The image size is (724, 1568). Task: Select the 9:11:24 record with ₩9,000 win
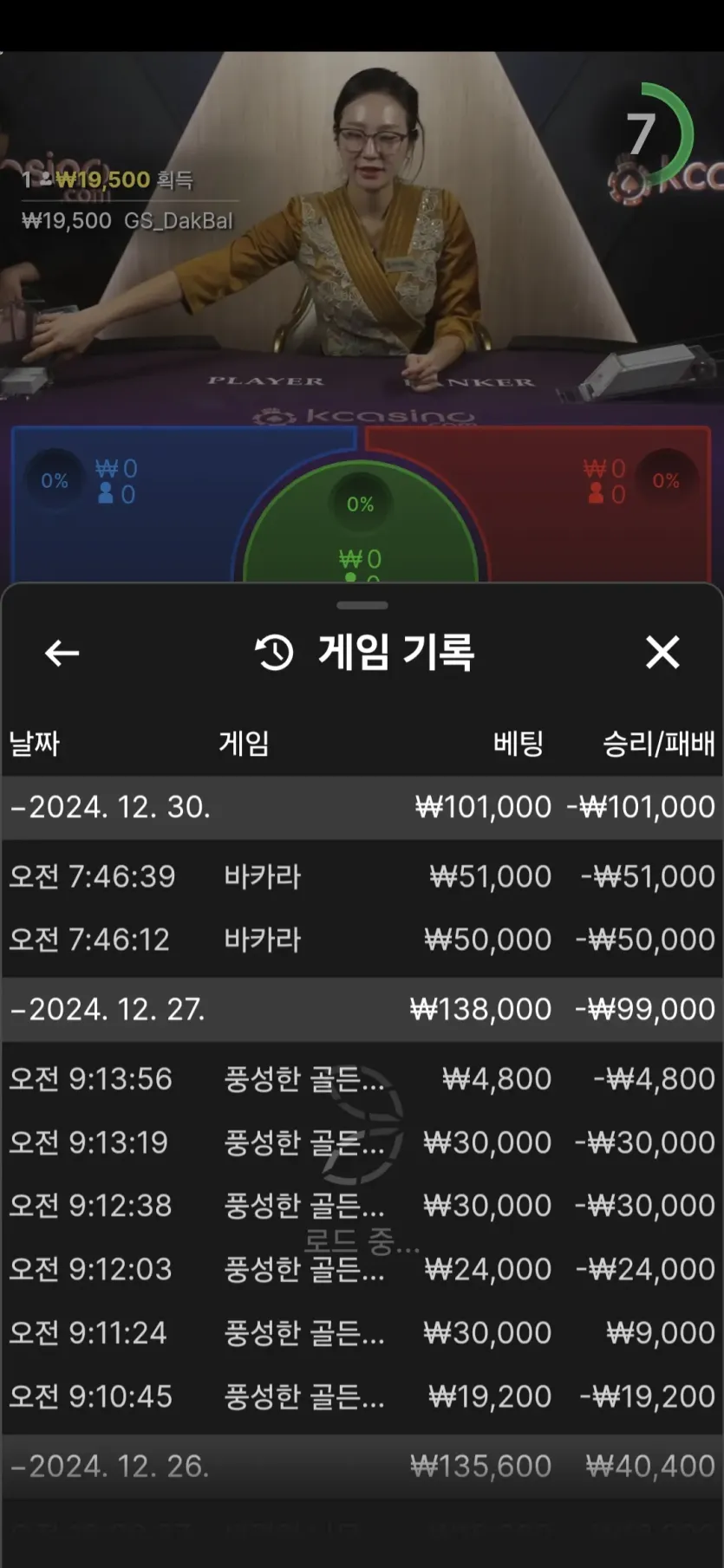pos(362,1333)
